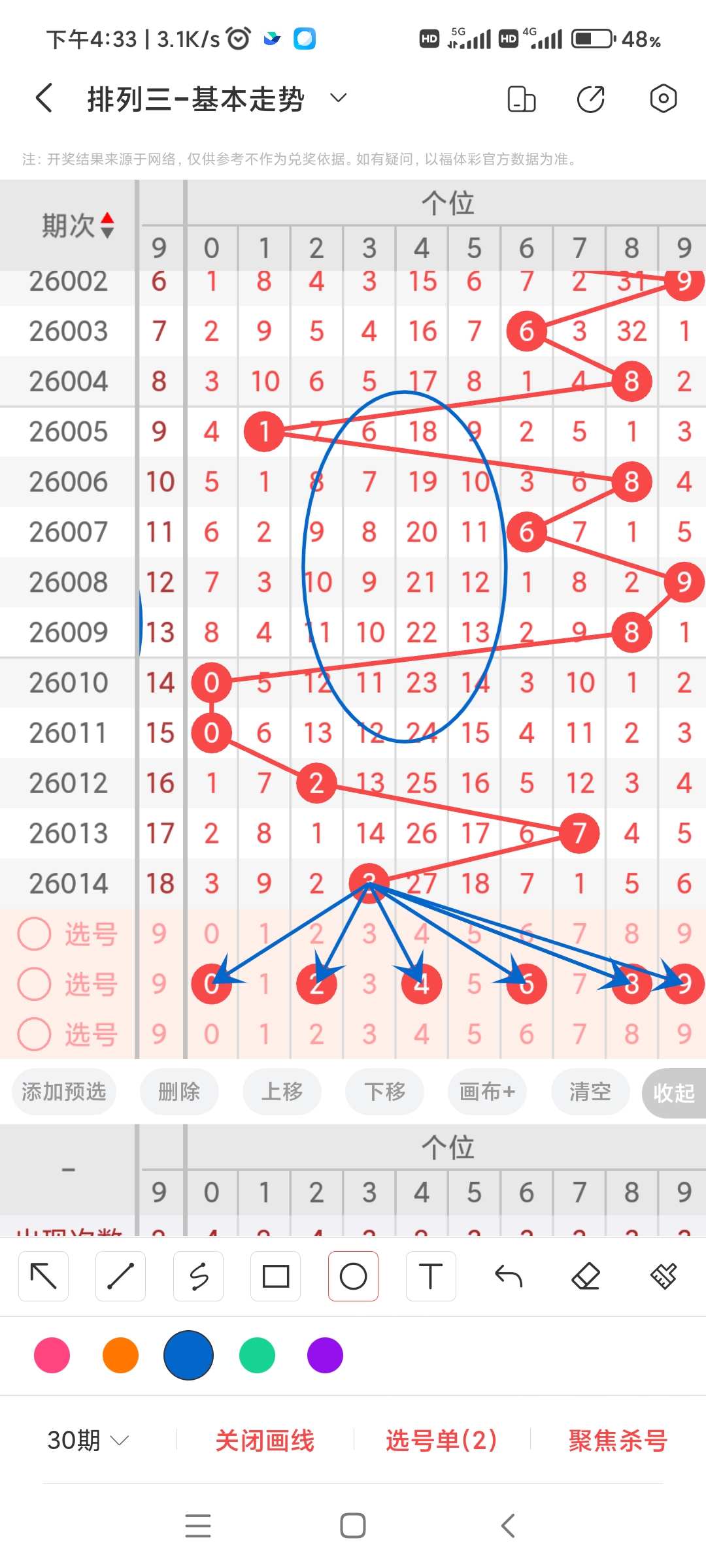Select the eraser tool
Viewport: 706px width, 1568px height.
(586, 1275)
